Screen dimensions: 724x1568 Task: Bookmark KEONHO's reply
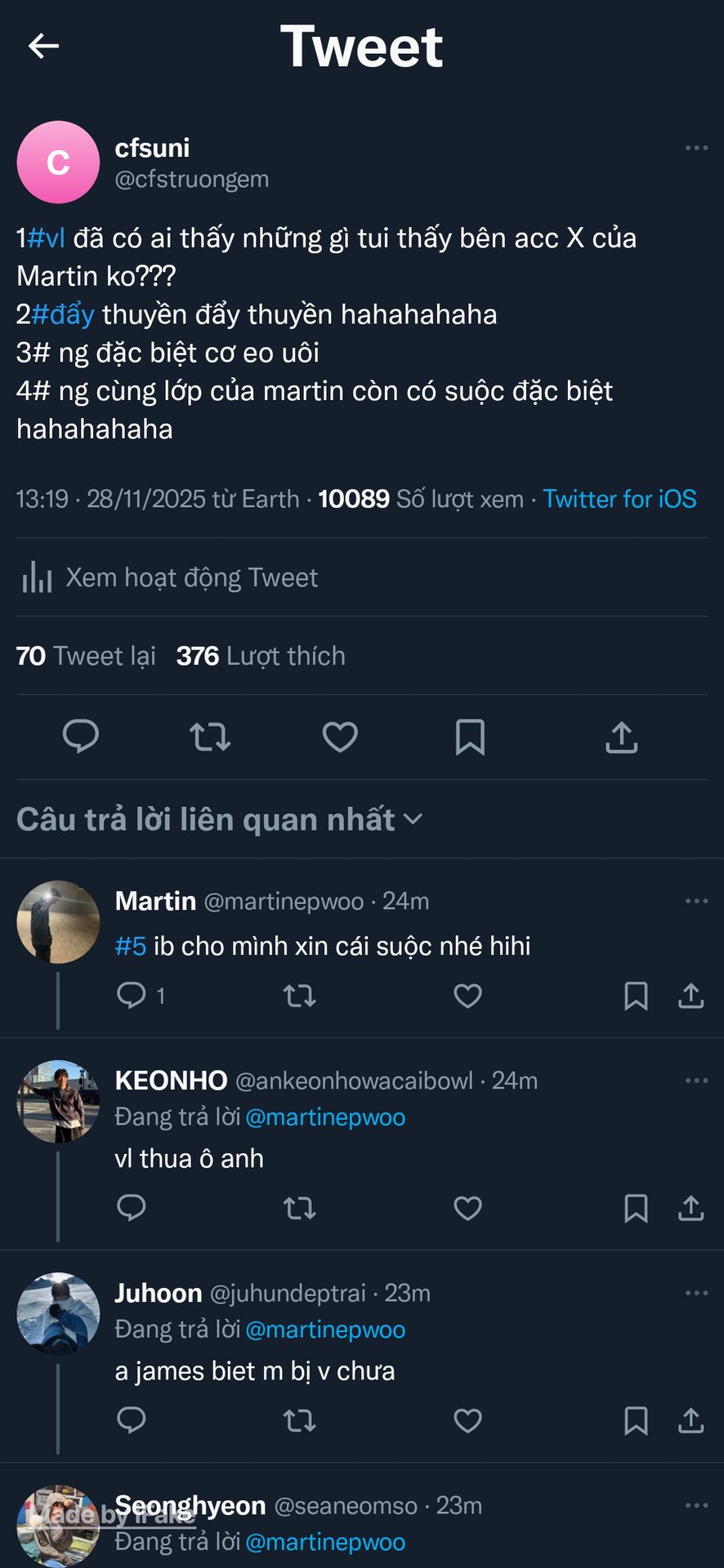636,1208
